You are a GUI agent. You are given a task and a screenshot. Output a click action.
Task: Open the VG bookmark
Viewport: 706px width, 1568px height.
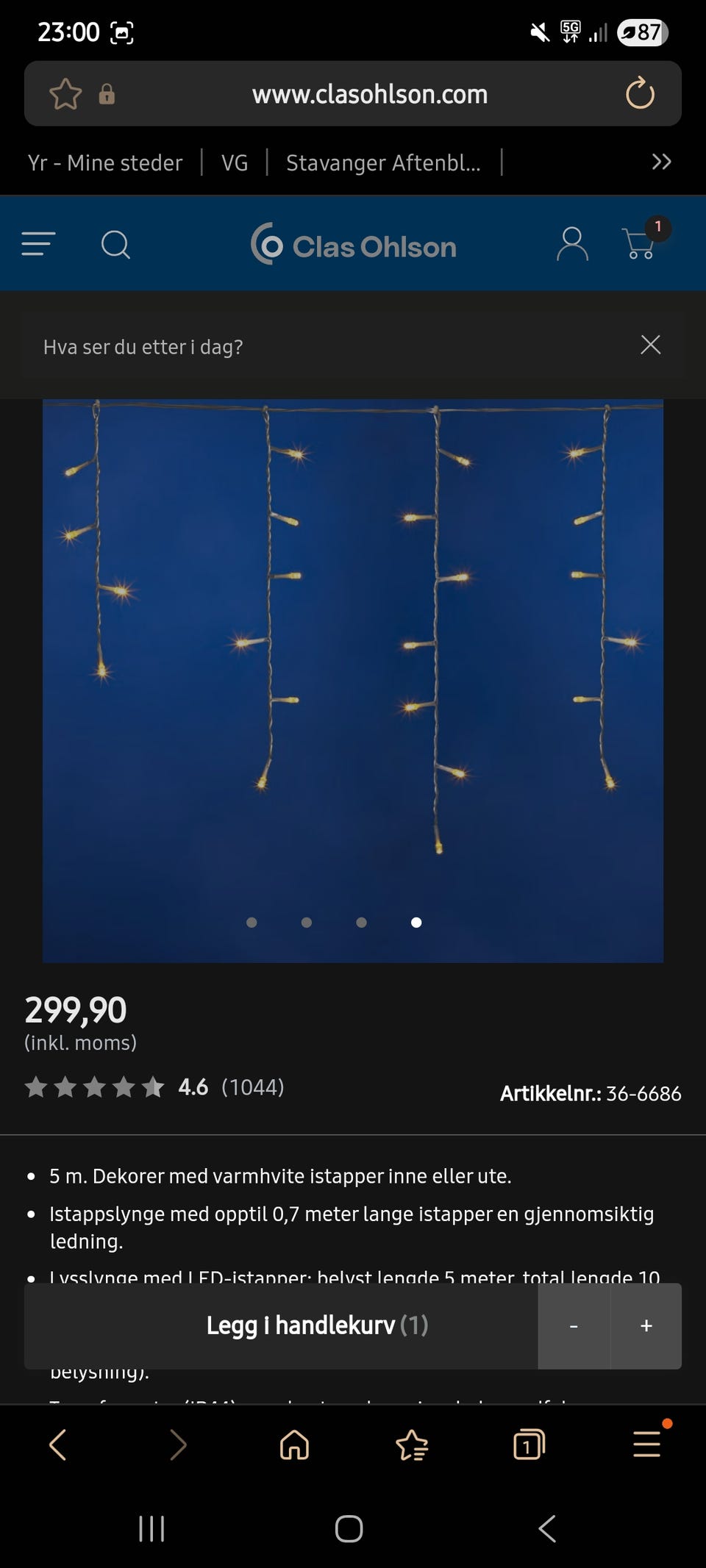click(x=235, y=162)
